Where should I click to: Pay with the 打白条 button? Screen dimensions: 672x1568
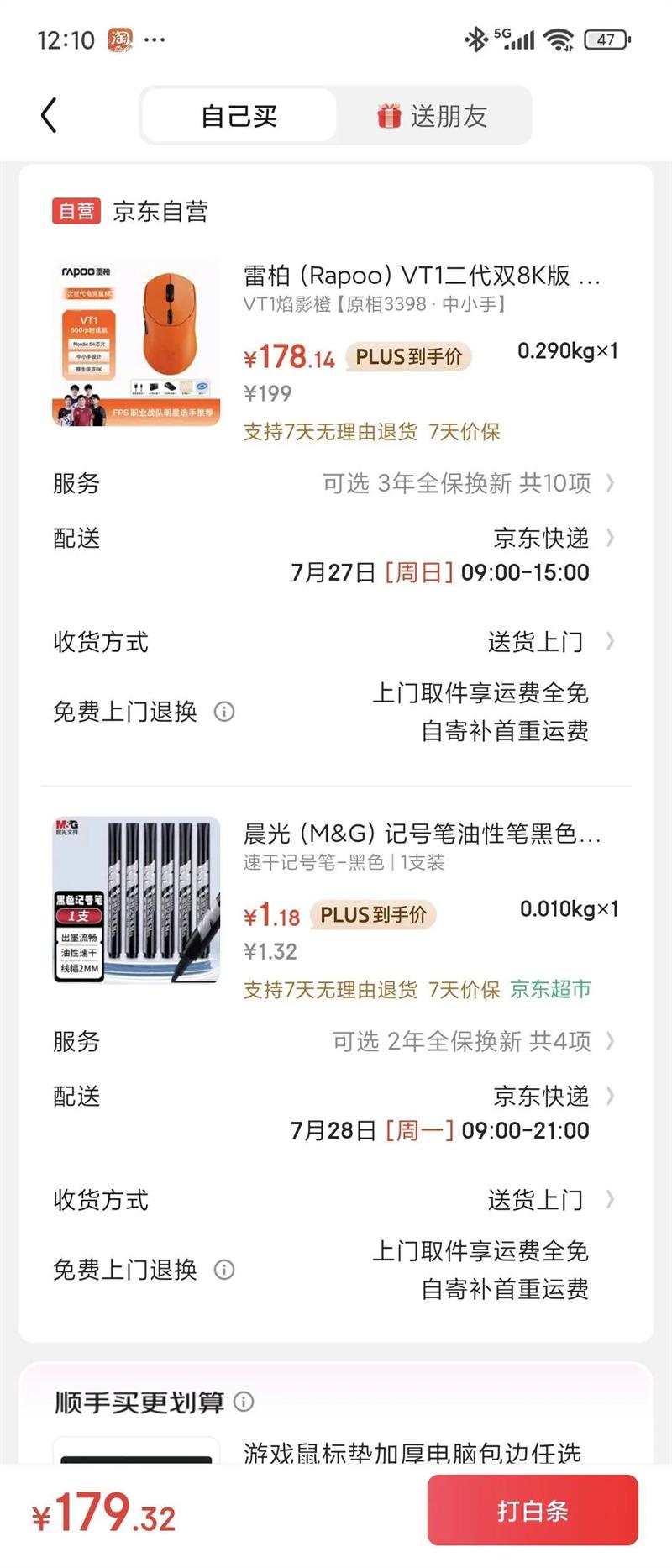tap(533, 1510)
